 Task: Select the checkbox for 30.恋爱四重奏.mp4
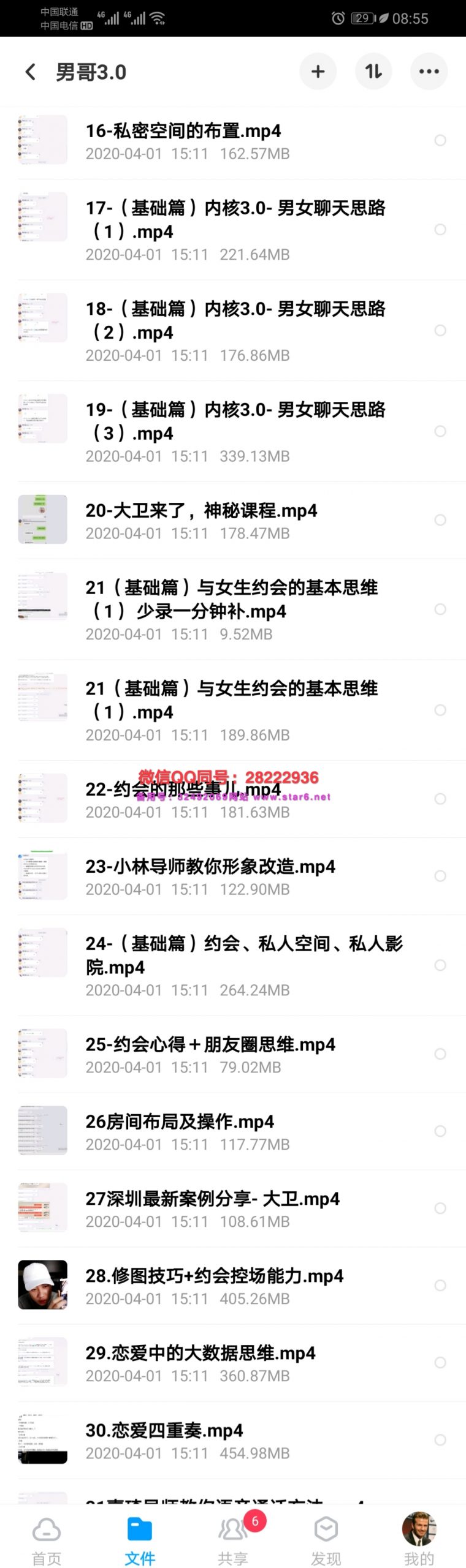pos(440,1440)
